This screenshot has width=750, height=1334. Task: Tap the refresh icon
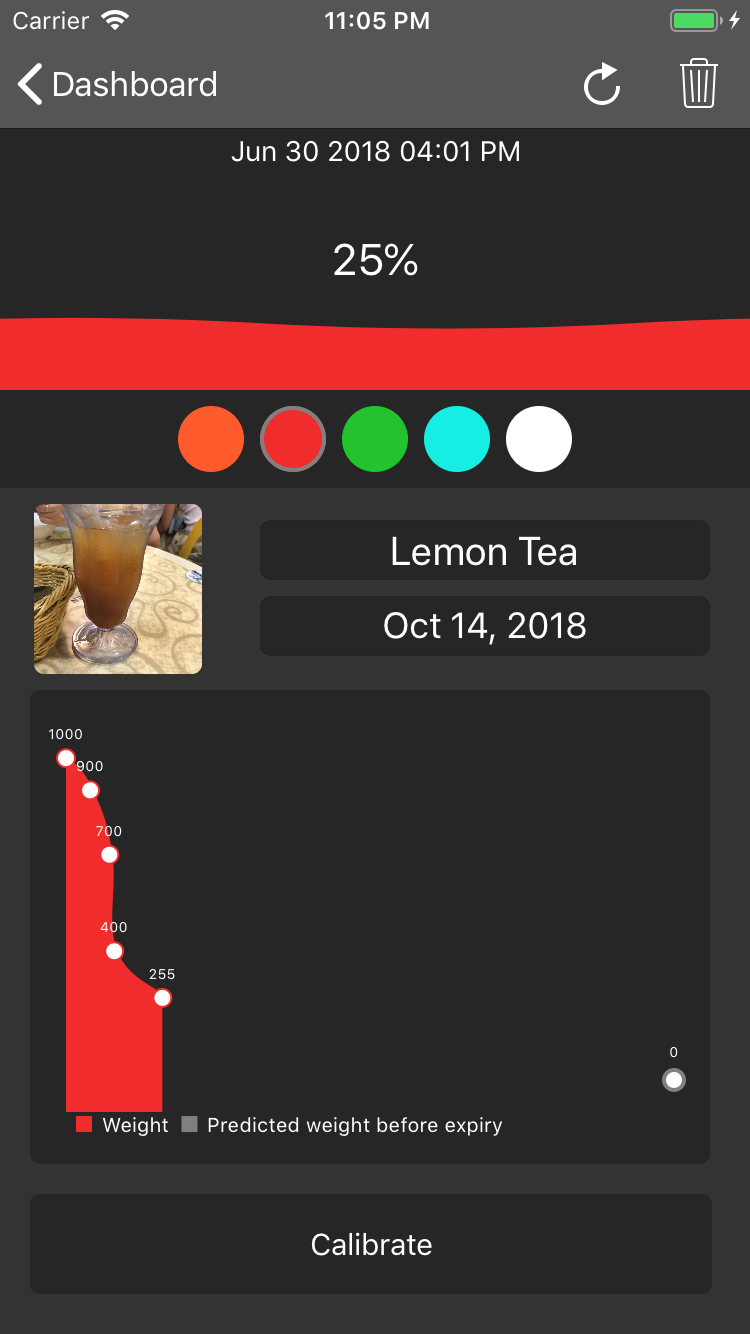pyautogui.click(x=602, y=85)
